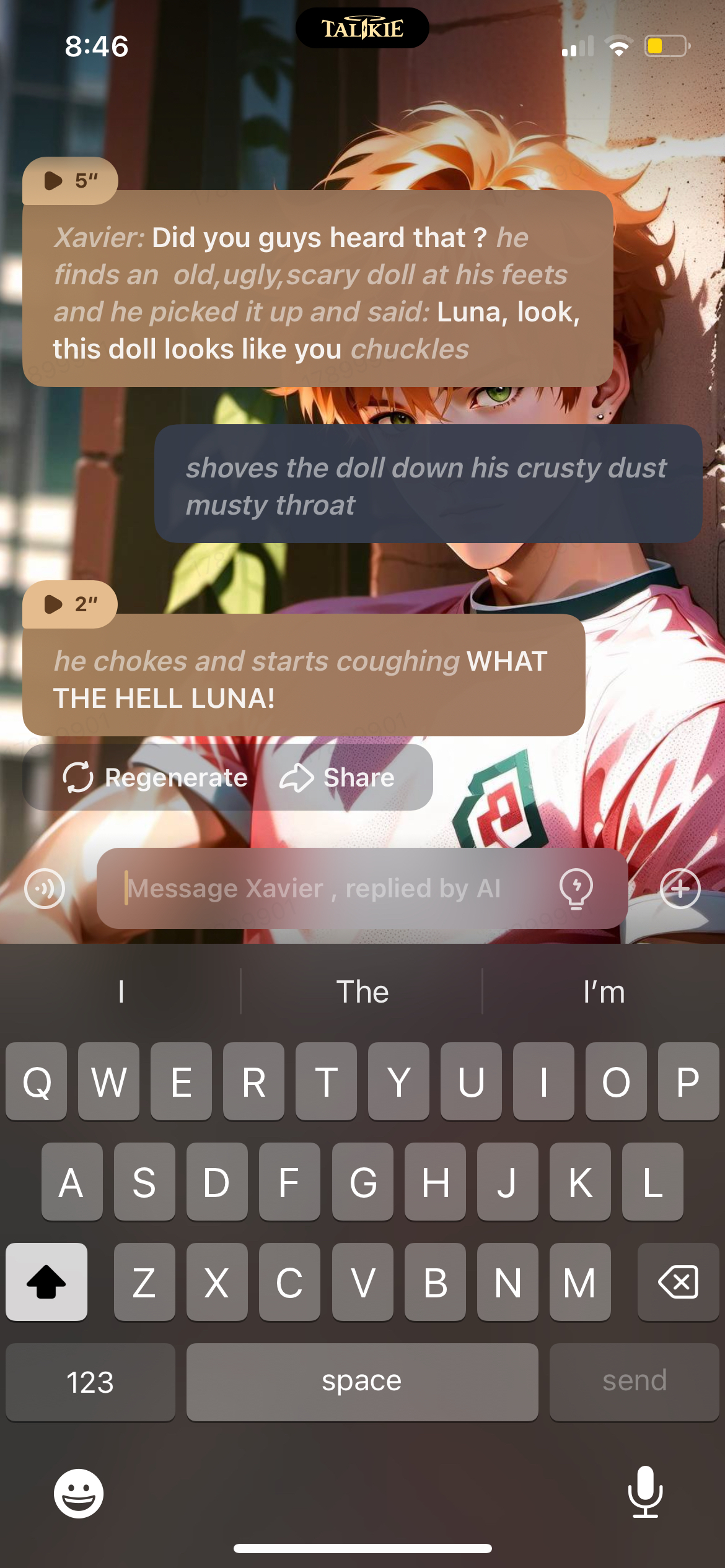Switch to voice input mode
This screenshot has width=725, height=1568.
(x=45, y=889)
